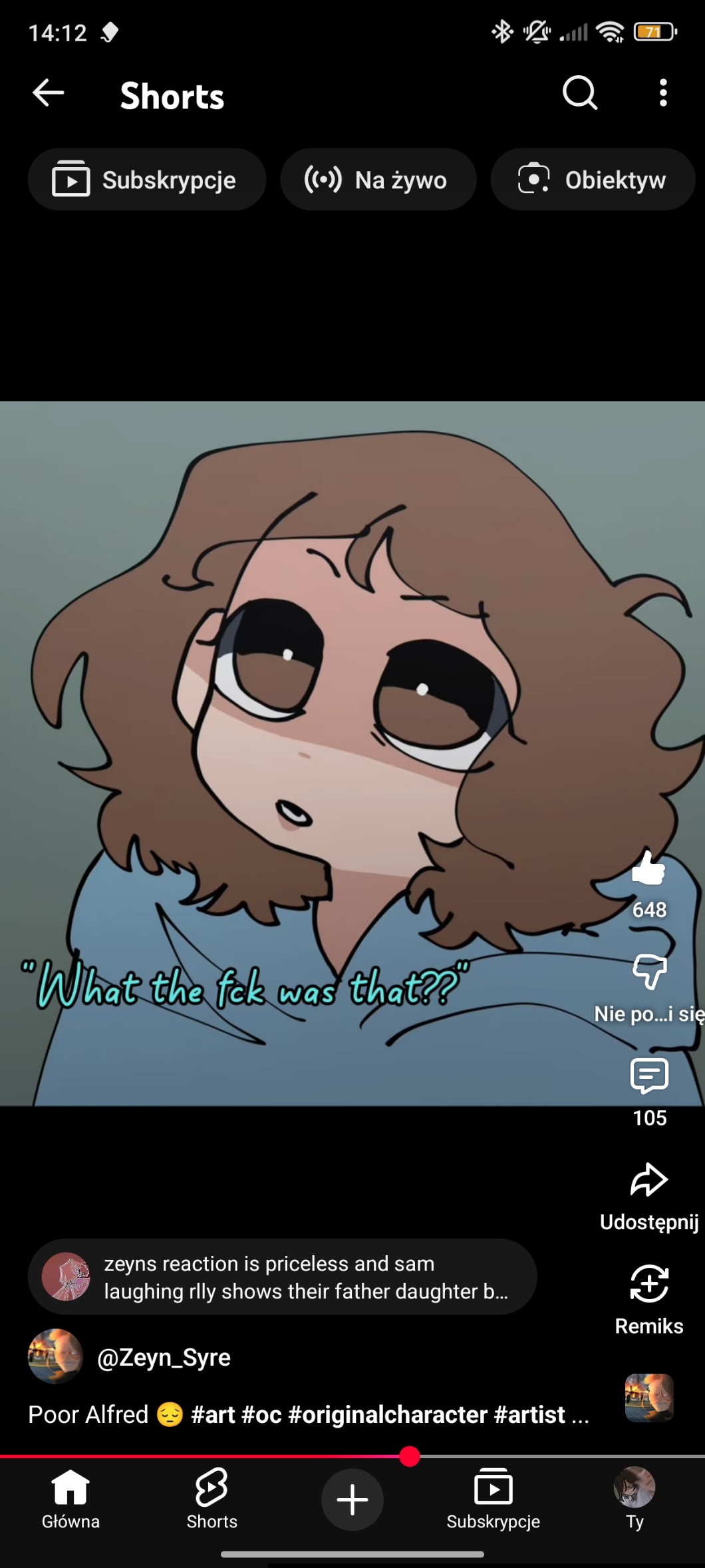Go back using the top arrow
The height and width of the screenshot is (1568, 705).
click(x=48, y=93)
